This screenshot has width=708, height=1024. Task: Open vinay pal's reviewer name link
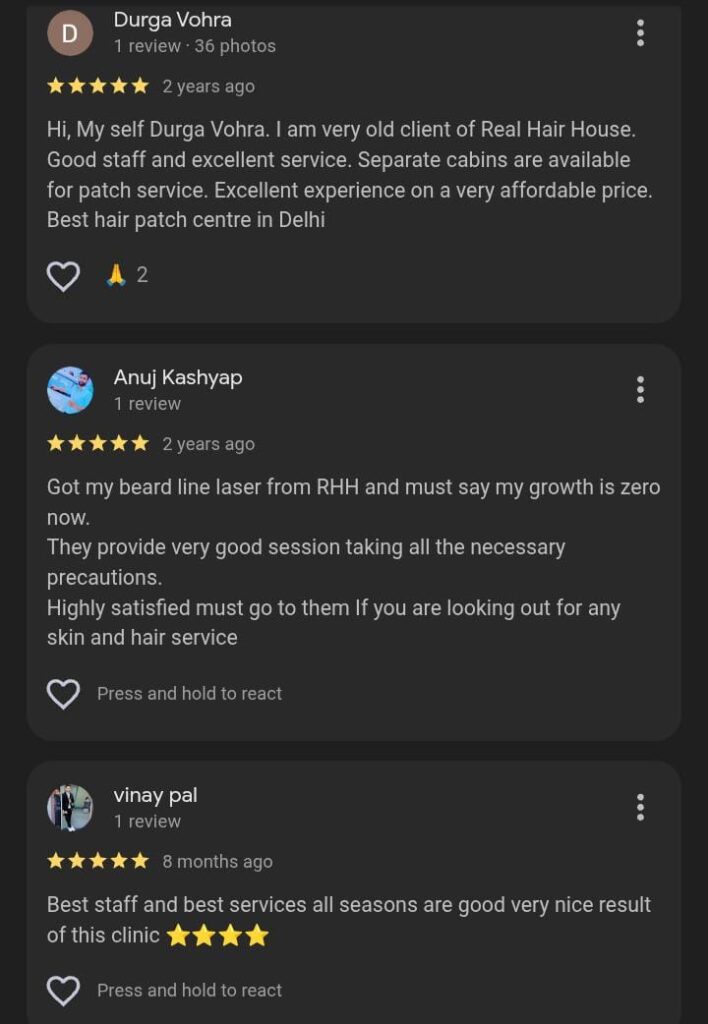(x=155, y=795)
